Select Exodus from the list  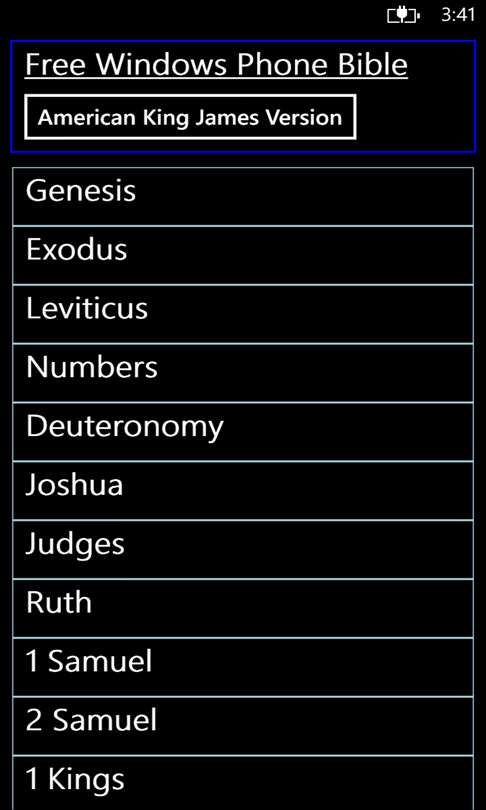click(243, 256)
